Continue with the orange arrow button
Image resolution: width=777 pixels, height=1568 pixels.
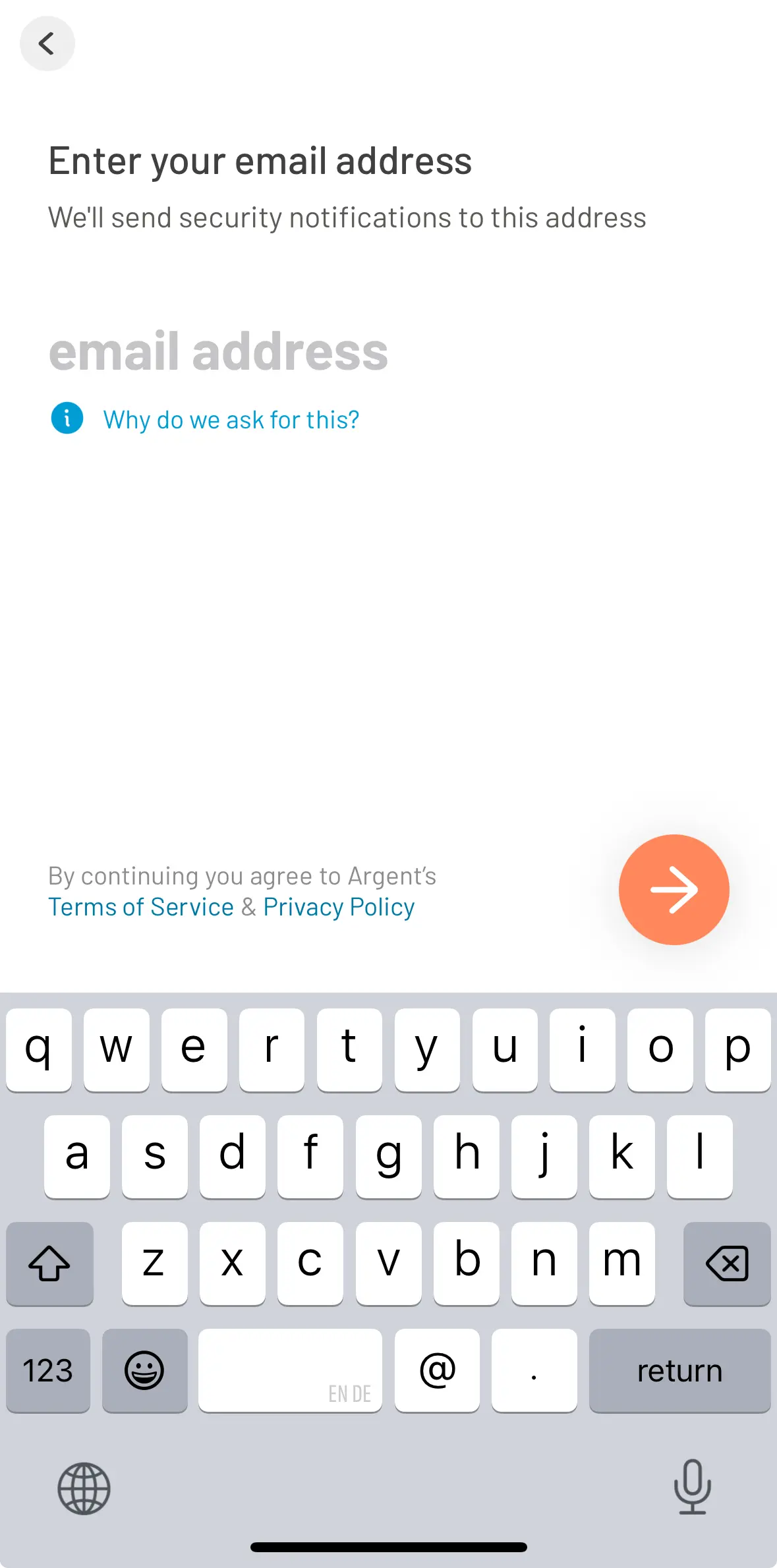pos(674,889)
